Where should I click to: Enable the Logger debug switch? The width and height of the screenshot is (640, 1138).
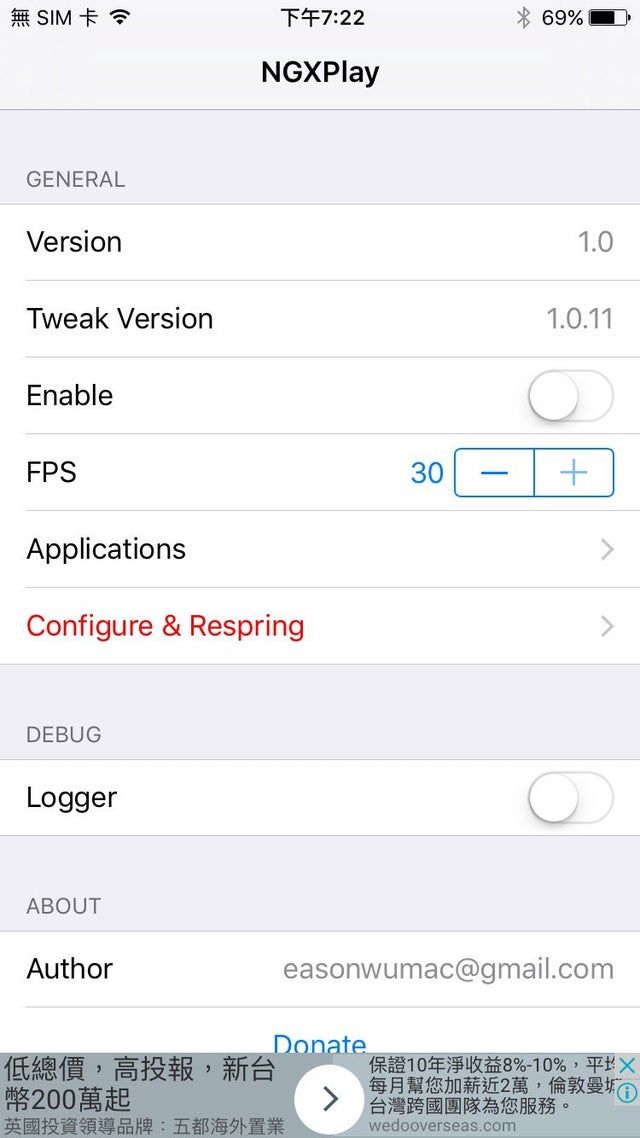tap(570, 798)
